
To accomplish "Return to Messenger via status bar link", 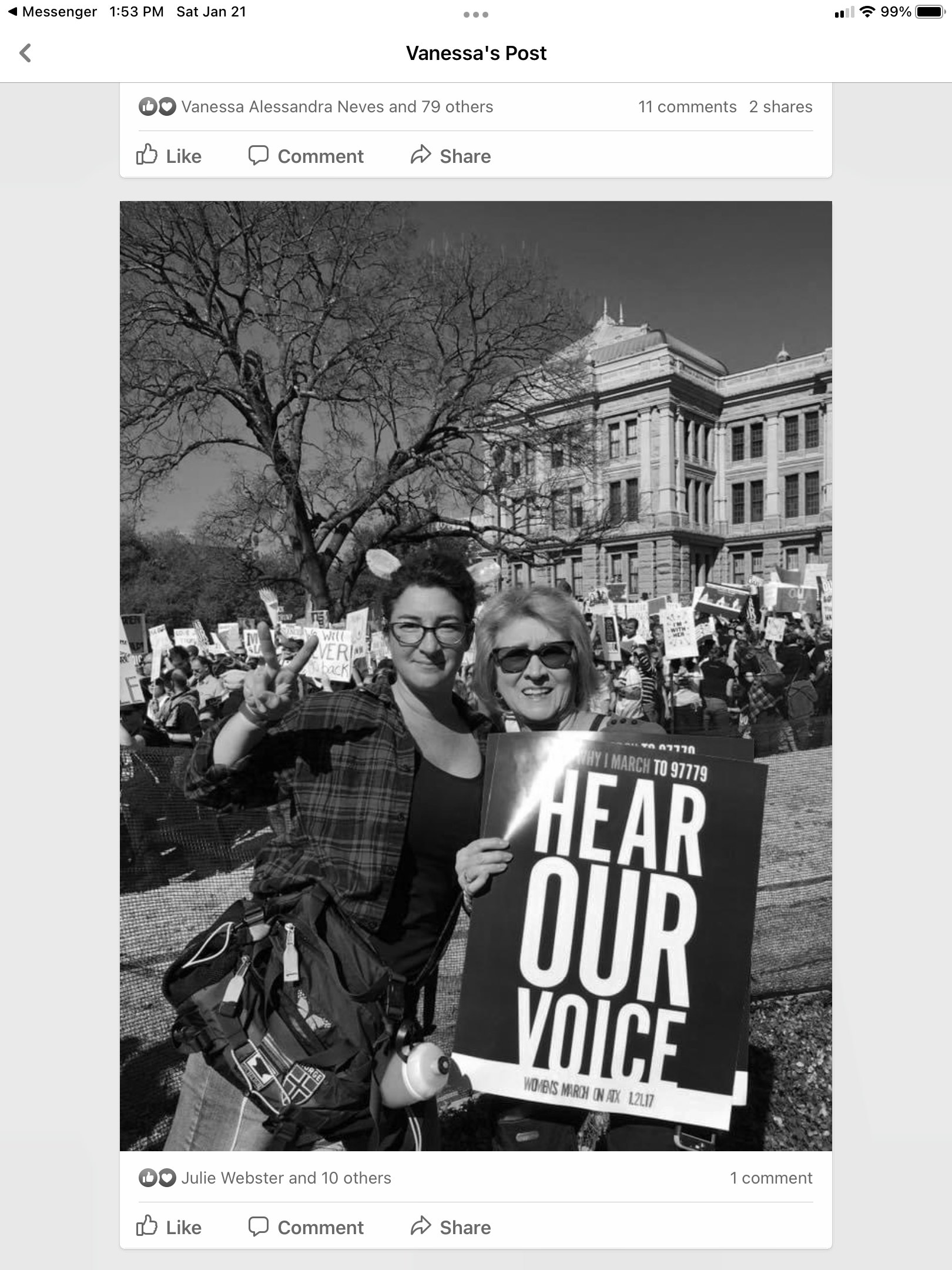I will coord(52,12).
